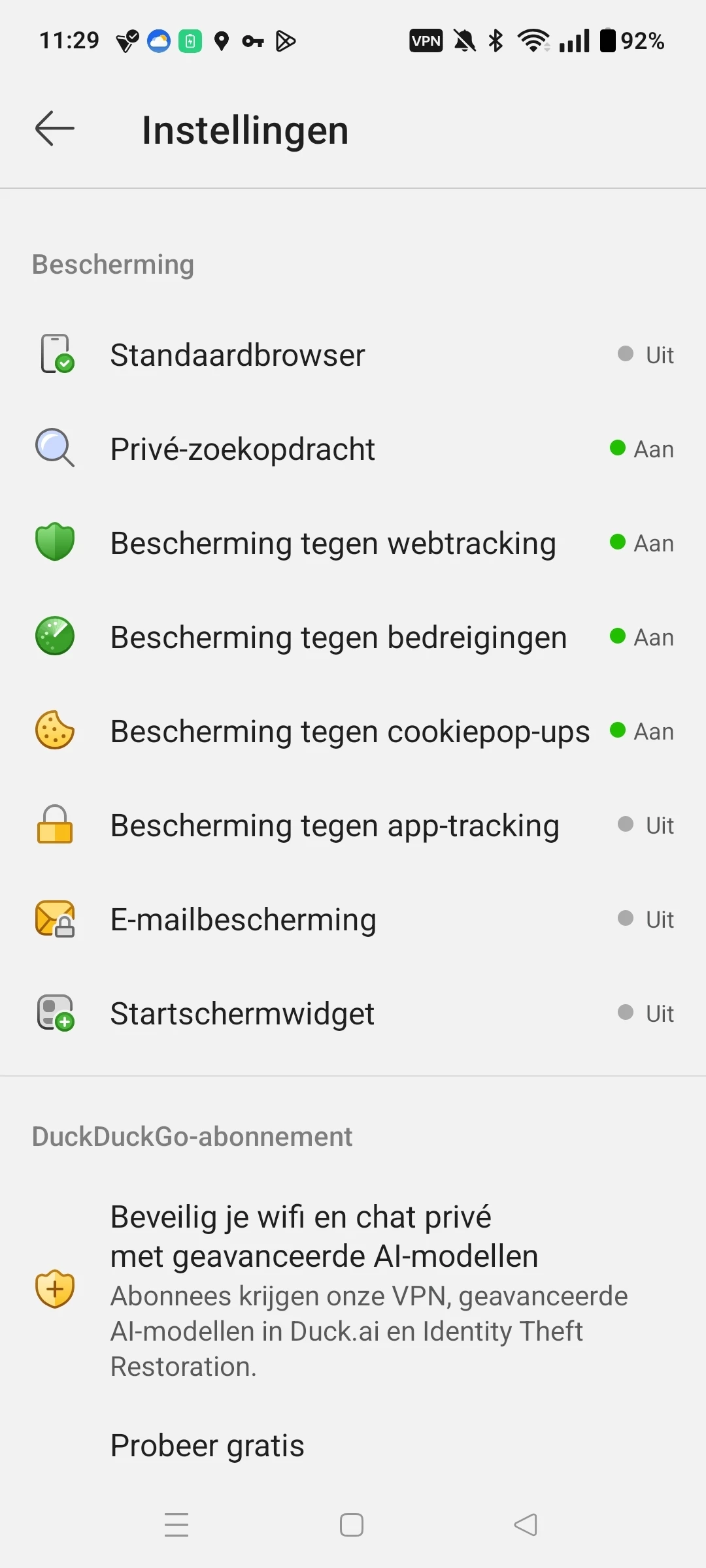Open the Startschermwidget setting
The image size is (706, 1568).
pos(353,1014)
